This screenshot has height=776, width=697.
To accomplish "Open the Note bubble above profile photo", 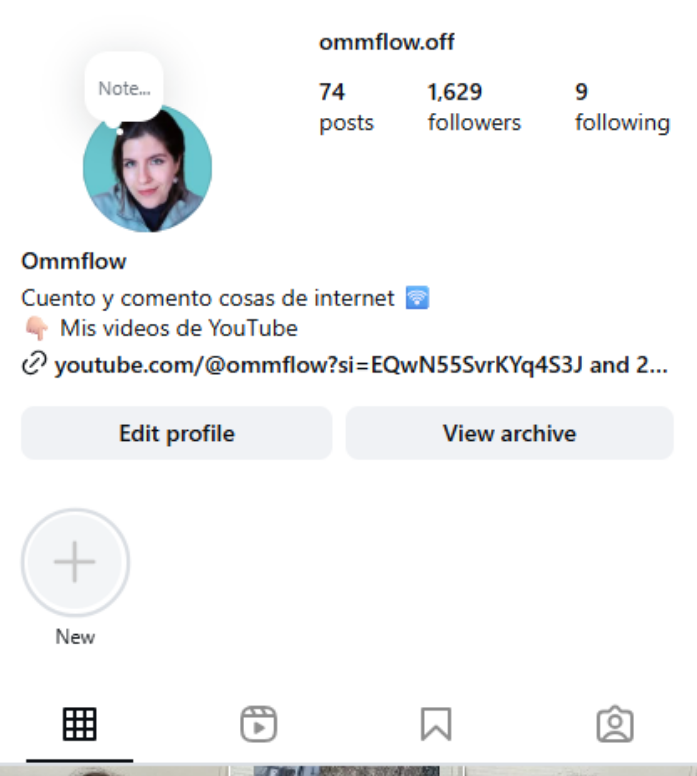I will coord(124,89).
